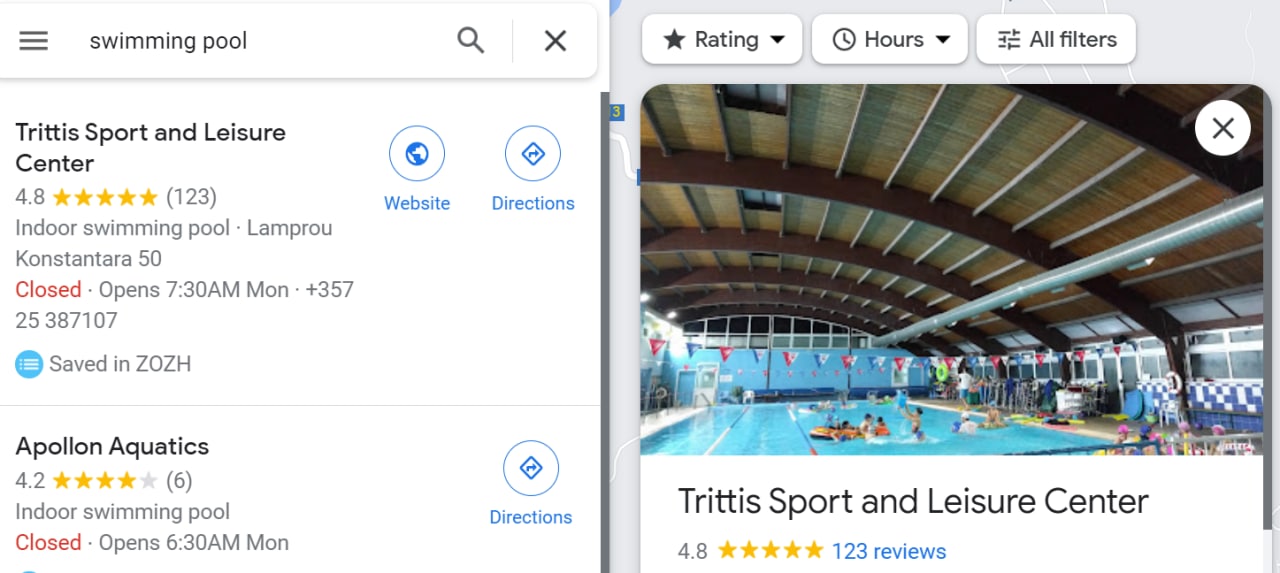The width and height of the screenshot is (1280, 573).
Task: Open the Hours filter dropdown
Action: click(x=890, y=40)
